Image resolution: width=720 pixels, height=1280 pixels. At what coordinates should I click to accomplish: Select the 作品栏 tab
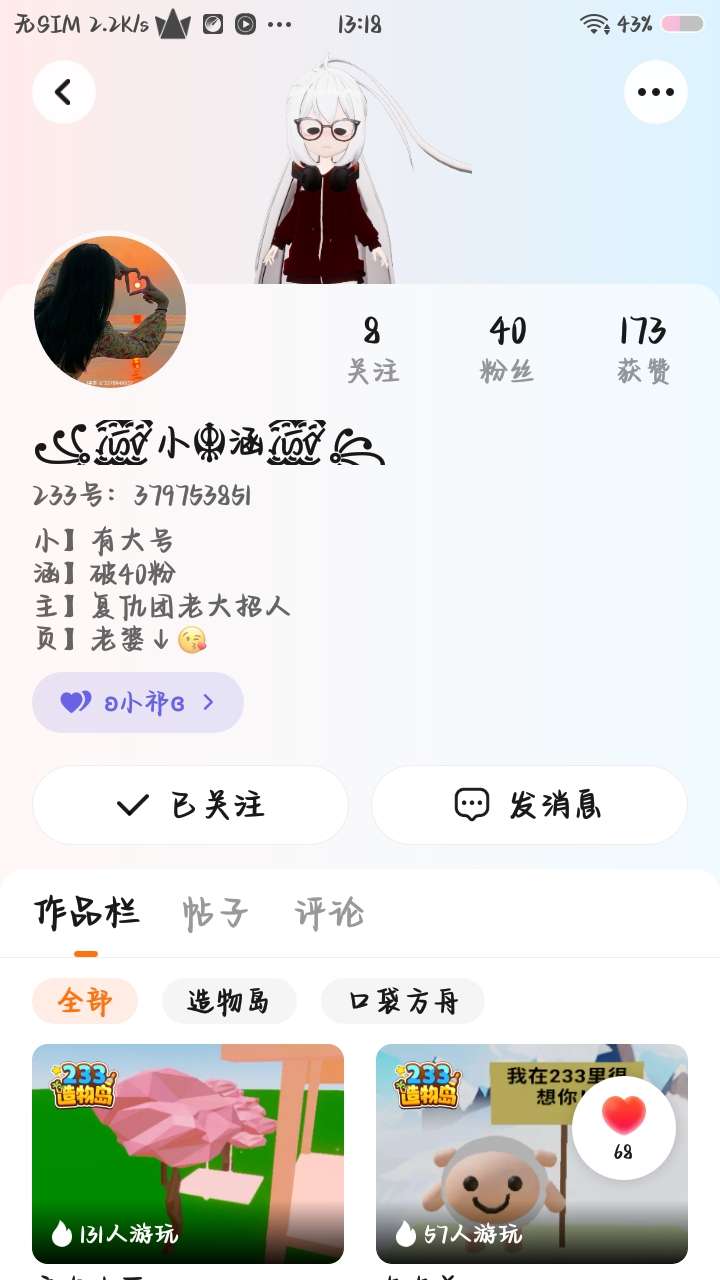point(86,913)
